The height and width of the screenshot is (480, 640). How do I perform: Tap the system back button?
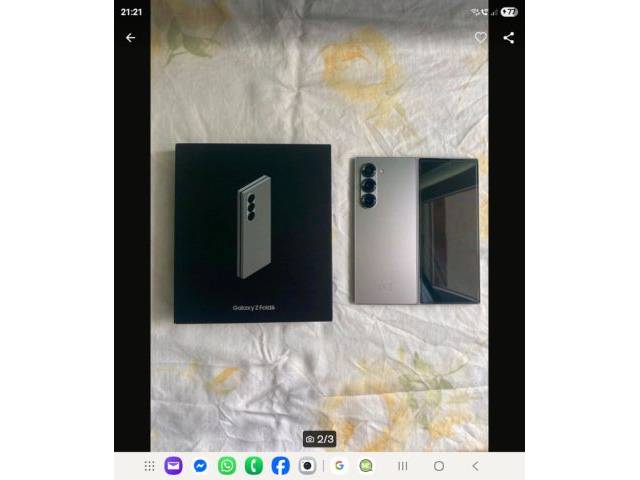(475, 466)
